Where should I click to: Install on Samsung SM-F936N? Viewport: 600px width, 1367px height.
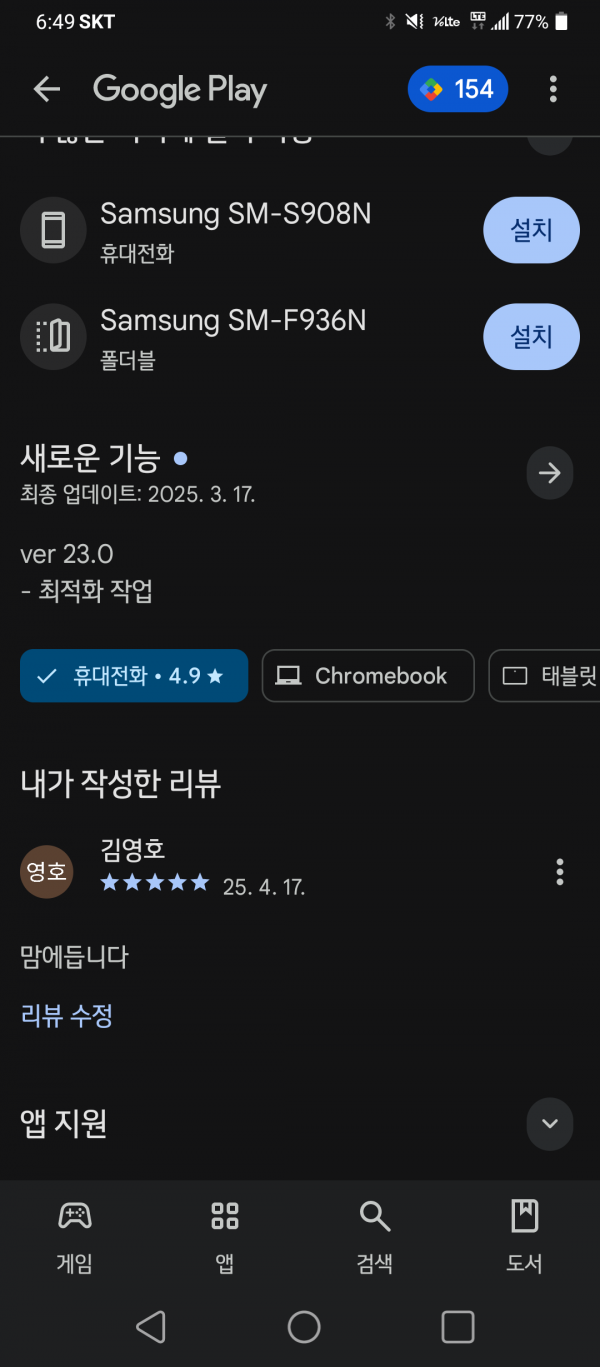[532, 337]
